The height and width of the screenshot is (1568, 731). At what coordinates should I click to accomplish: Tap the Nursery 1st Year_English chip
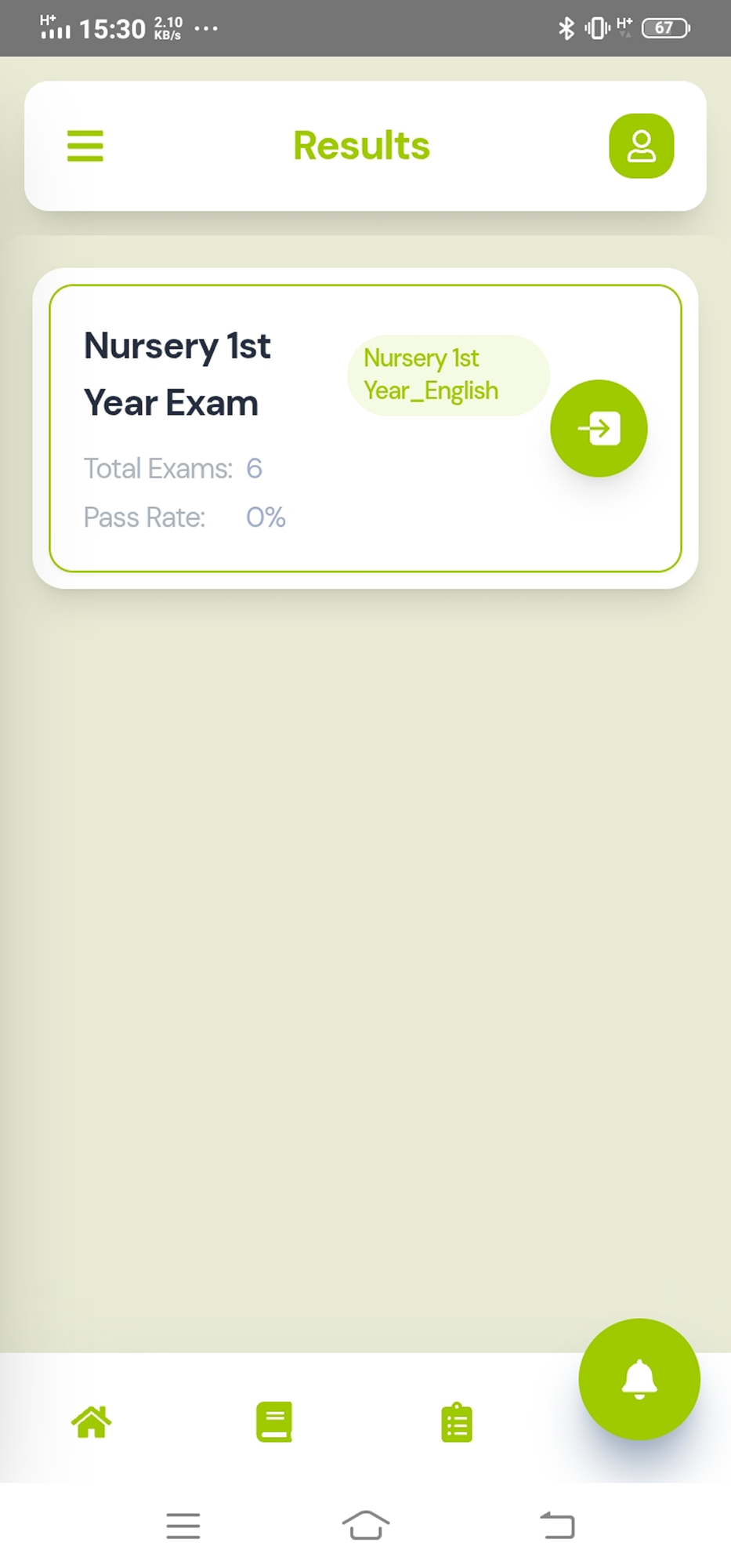tap(447, 375)
